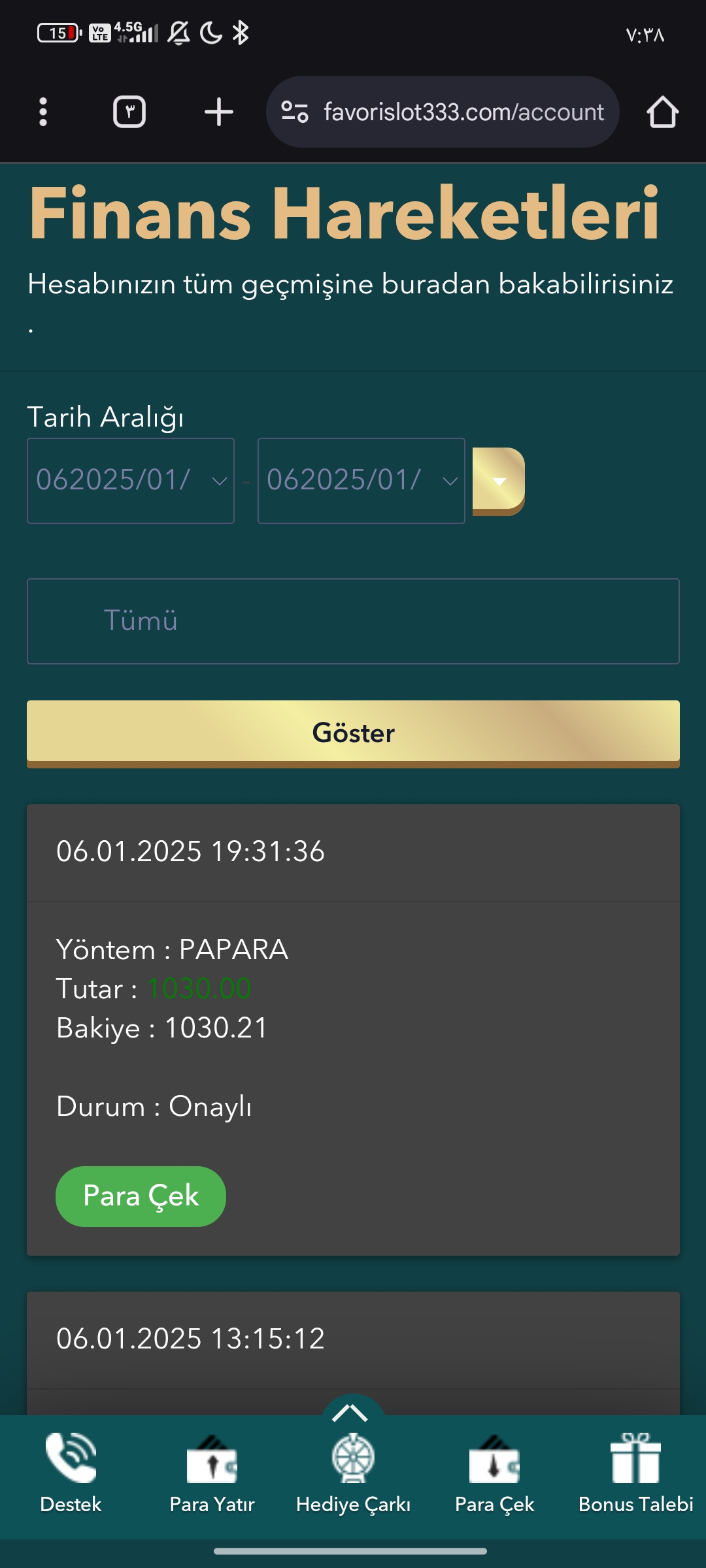Open the end date picker
The image size is (706, 1568).
pyautogui.click(x=361, y=481)
